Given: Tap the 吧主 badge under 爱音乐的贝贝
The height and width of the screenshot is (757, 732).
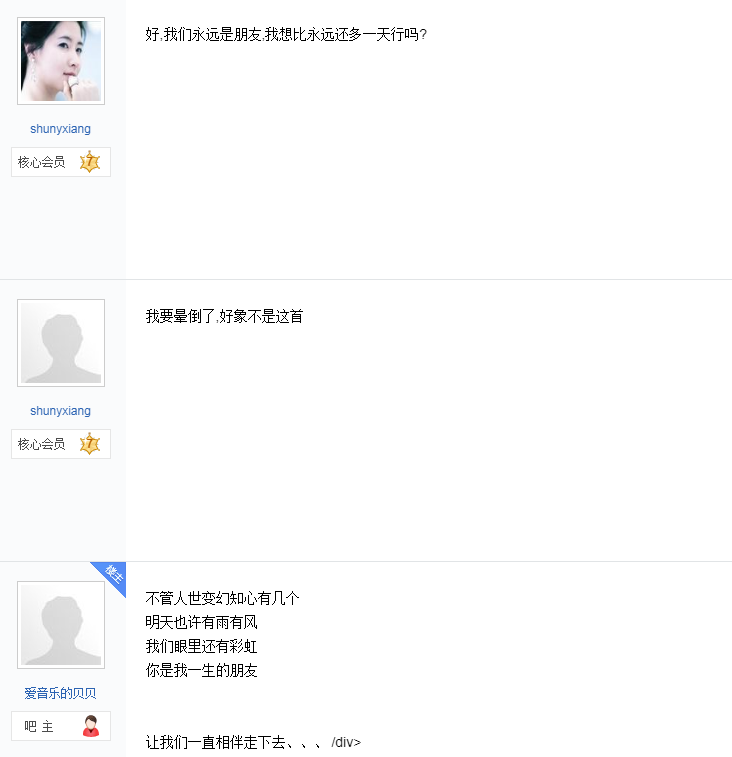Looking at the screenshot, I should [61, 726].
